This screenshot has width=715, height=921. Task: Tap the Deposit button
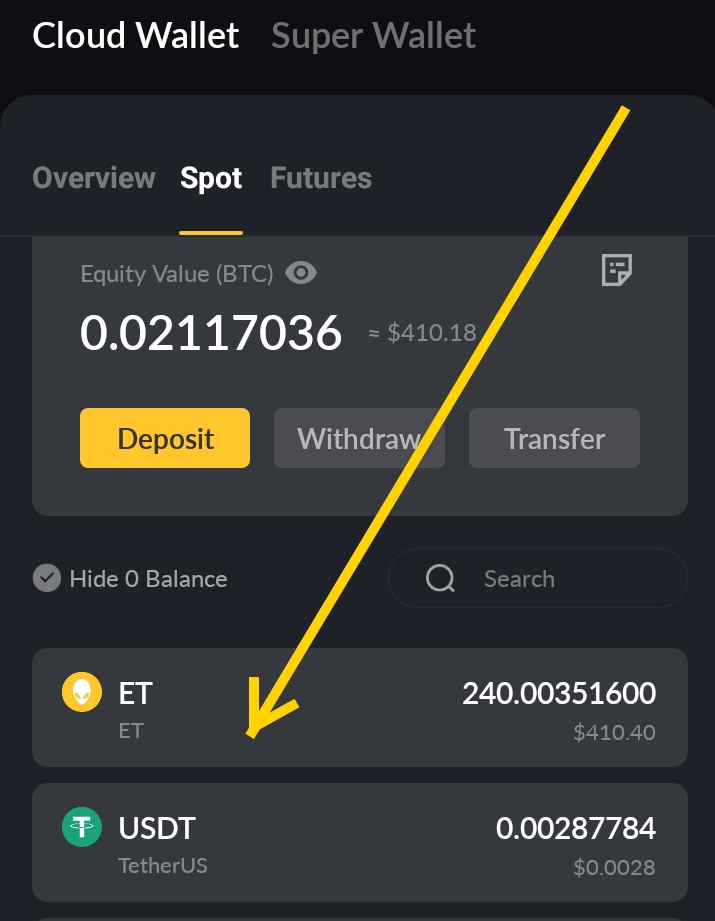coord(165,438)
